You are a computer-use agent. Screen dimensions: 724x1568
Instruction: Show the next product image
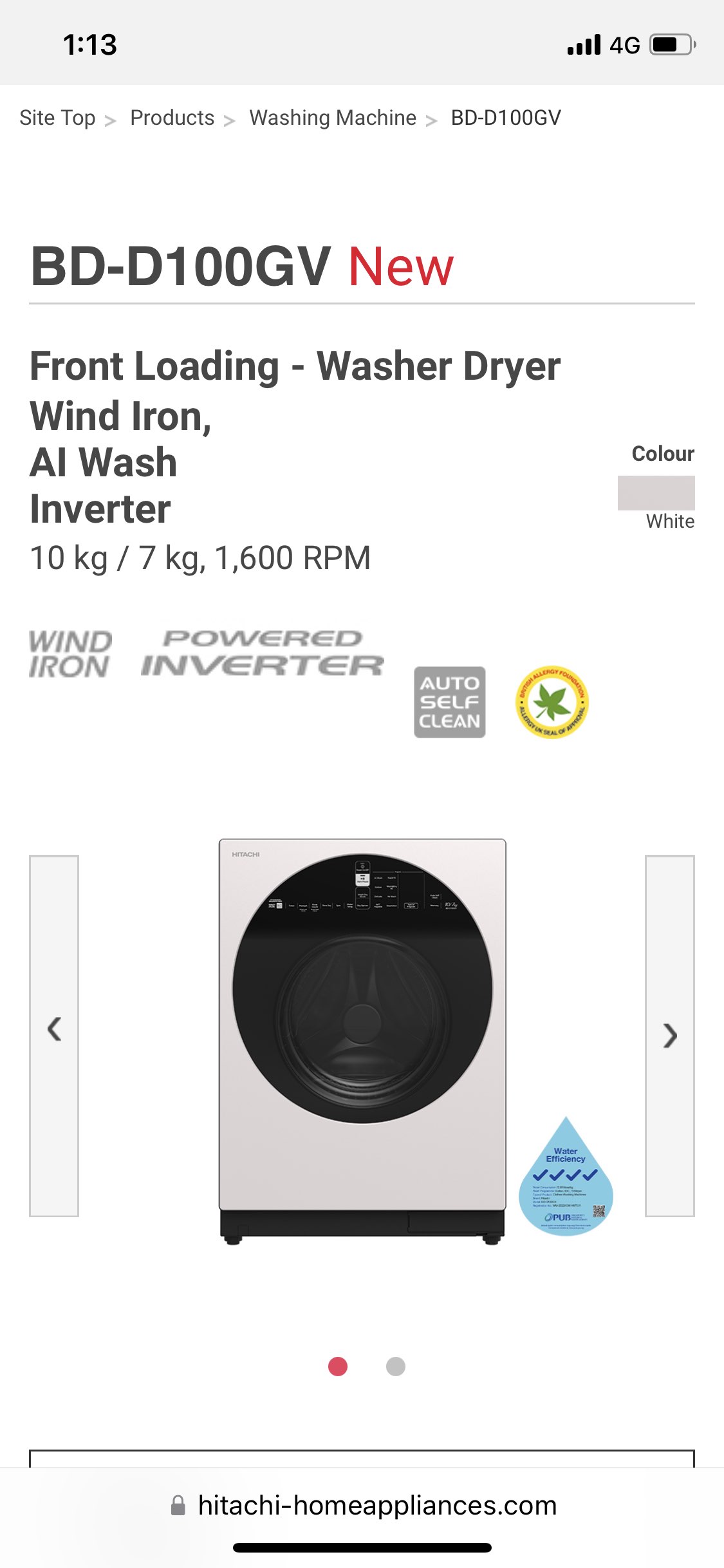click(669, 1035)
